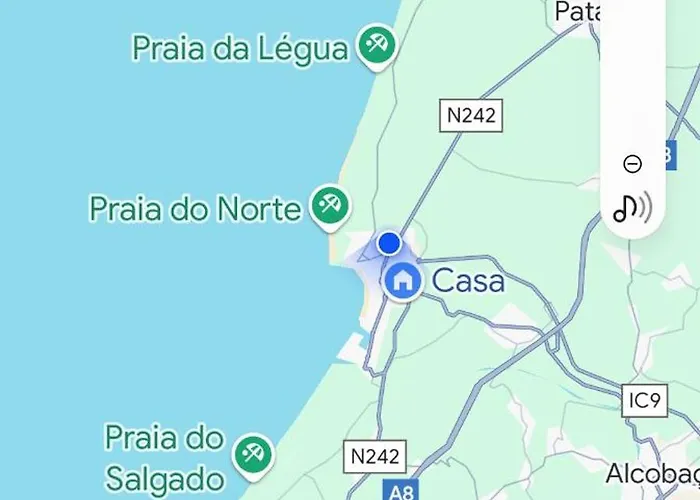Open the Casa home marker
This screenshot has height=500, width=700.
point(404,280)
